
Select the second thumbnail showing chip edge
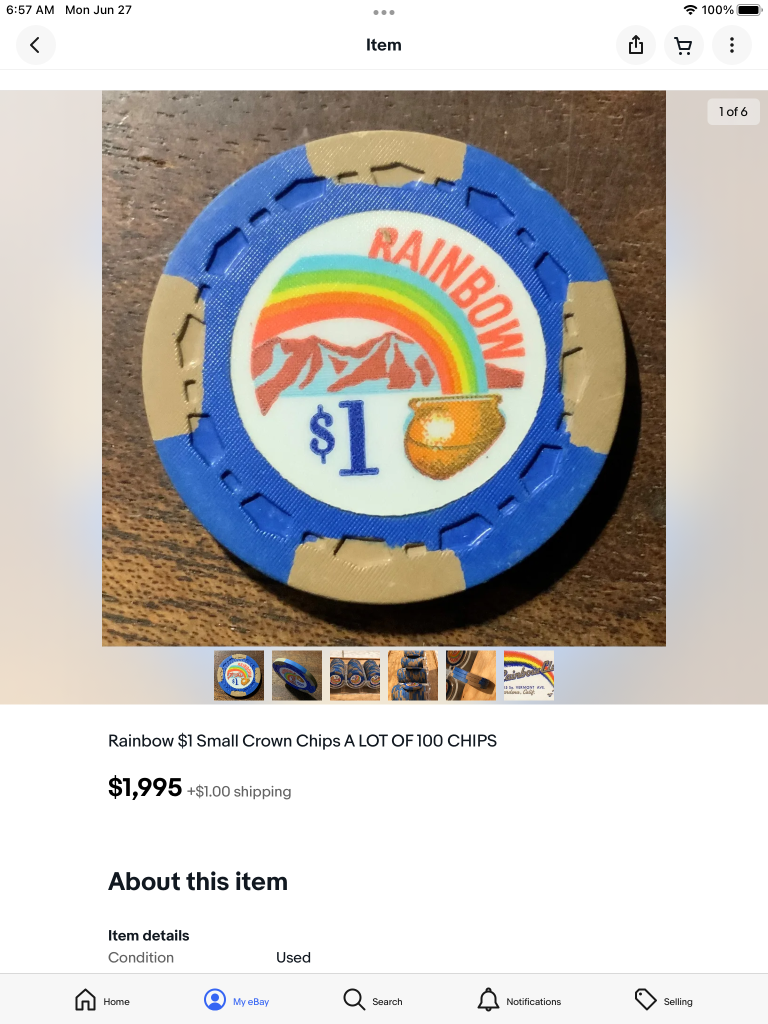pos(297,675)
